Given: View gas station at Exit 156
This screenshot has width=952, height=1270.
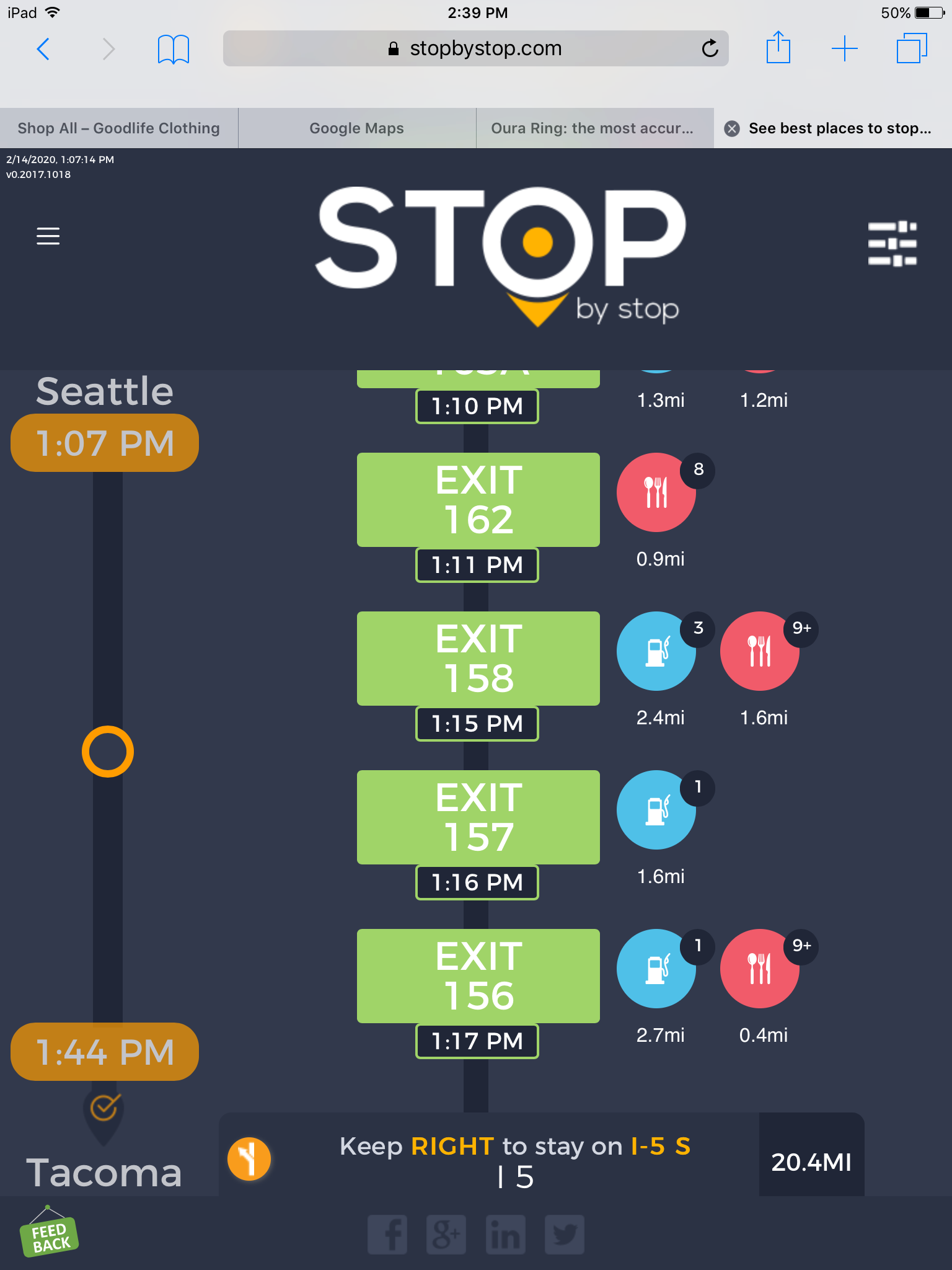Looking at the screenshot, I should pyautogui.click(x=656, y=969).
